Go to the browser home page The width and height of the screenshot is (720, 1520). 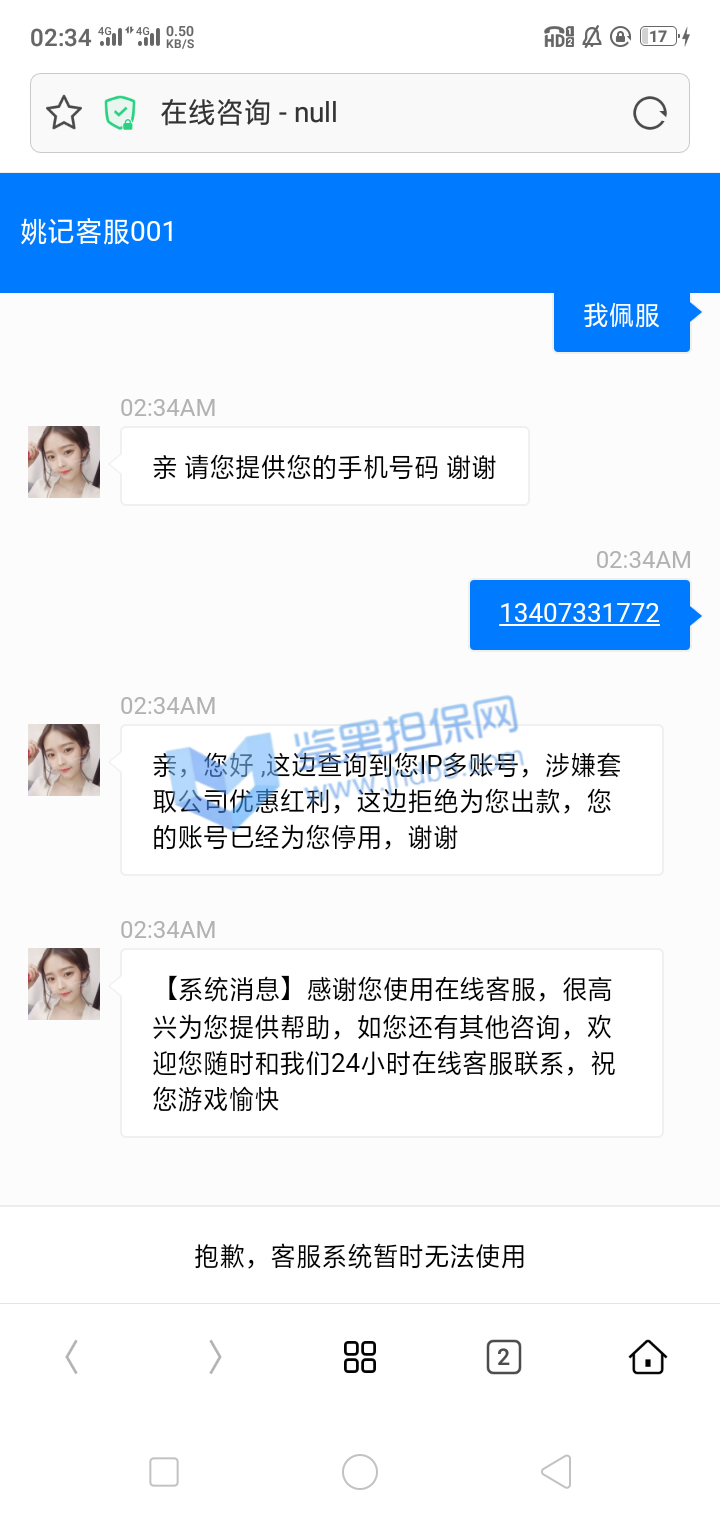point(648,1357)
